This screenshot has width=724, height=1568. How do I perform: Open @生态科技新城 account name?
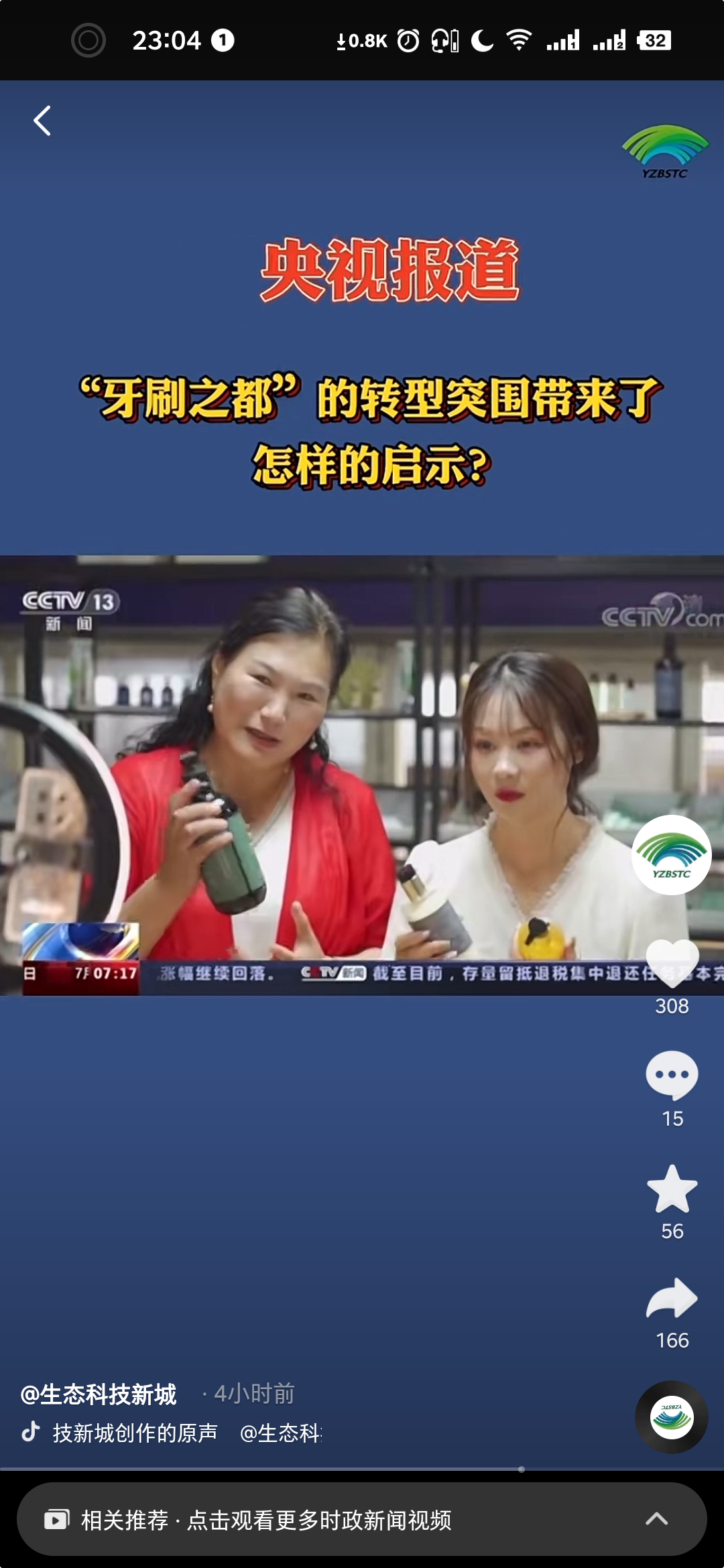[99, 1394]
